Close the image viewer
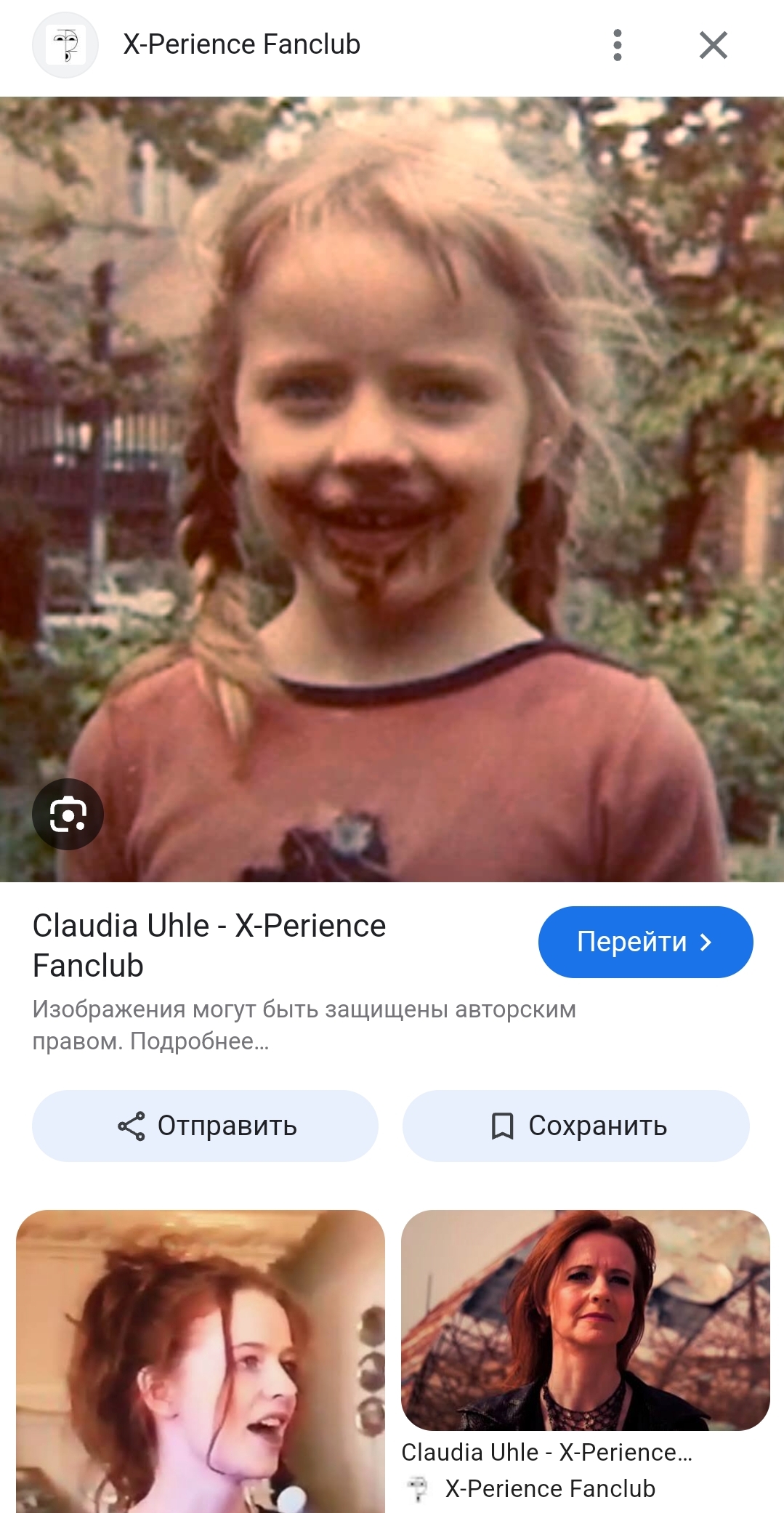This screenshot has width=784, height=1513. [x=713, y=45]
